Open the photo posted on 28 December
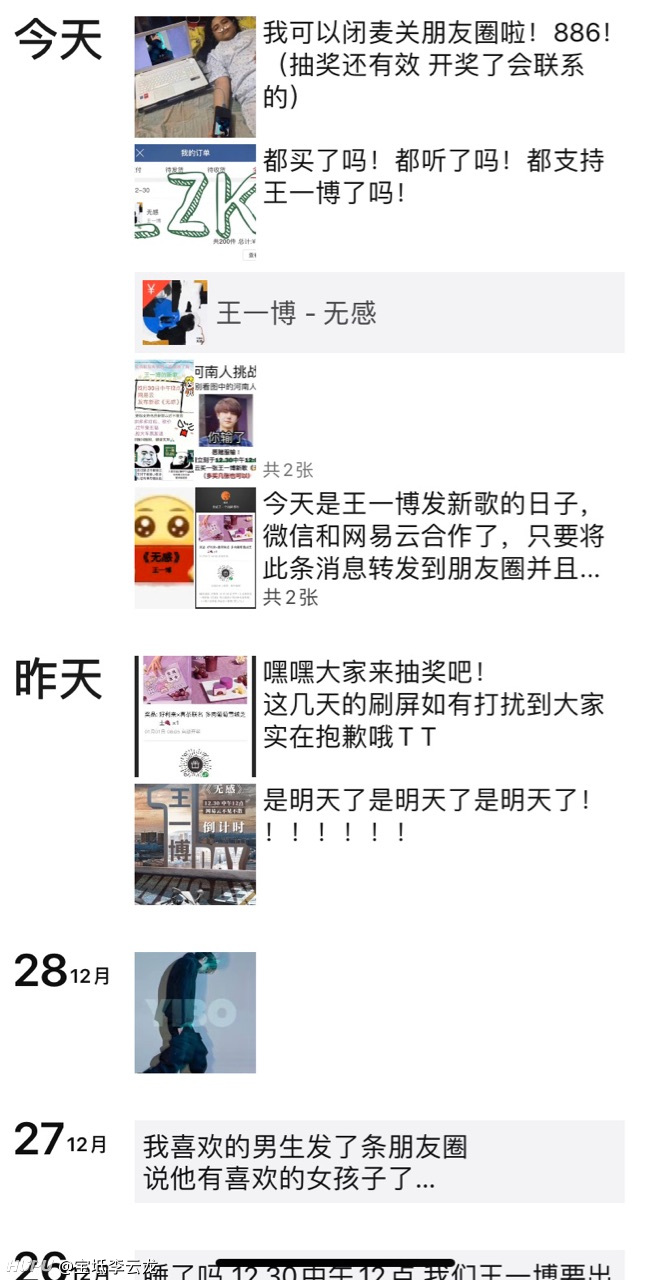Screen dimensions: 671x1280 point(196,1012)
